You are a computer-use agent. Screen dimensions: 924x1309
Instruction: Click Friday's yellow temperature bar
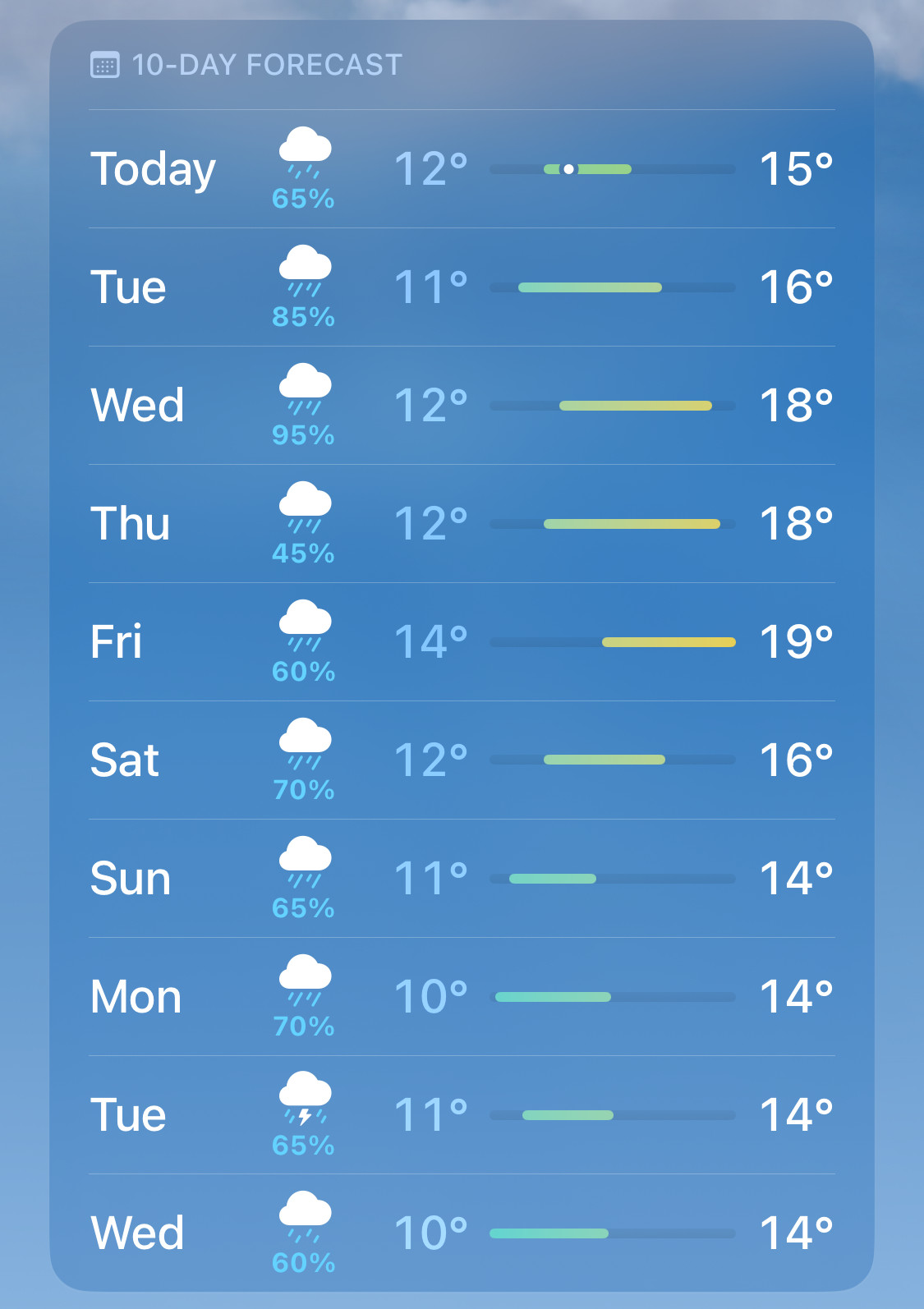(x=669, y=641)
